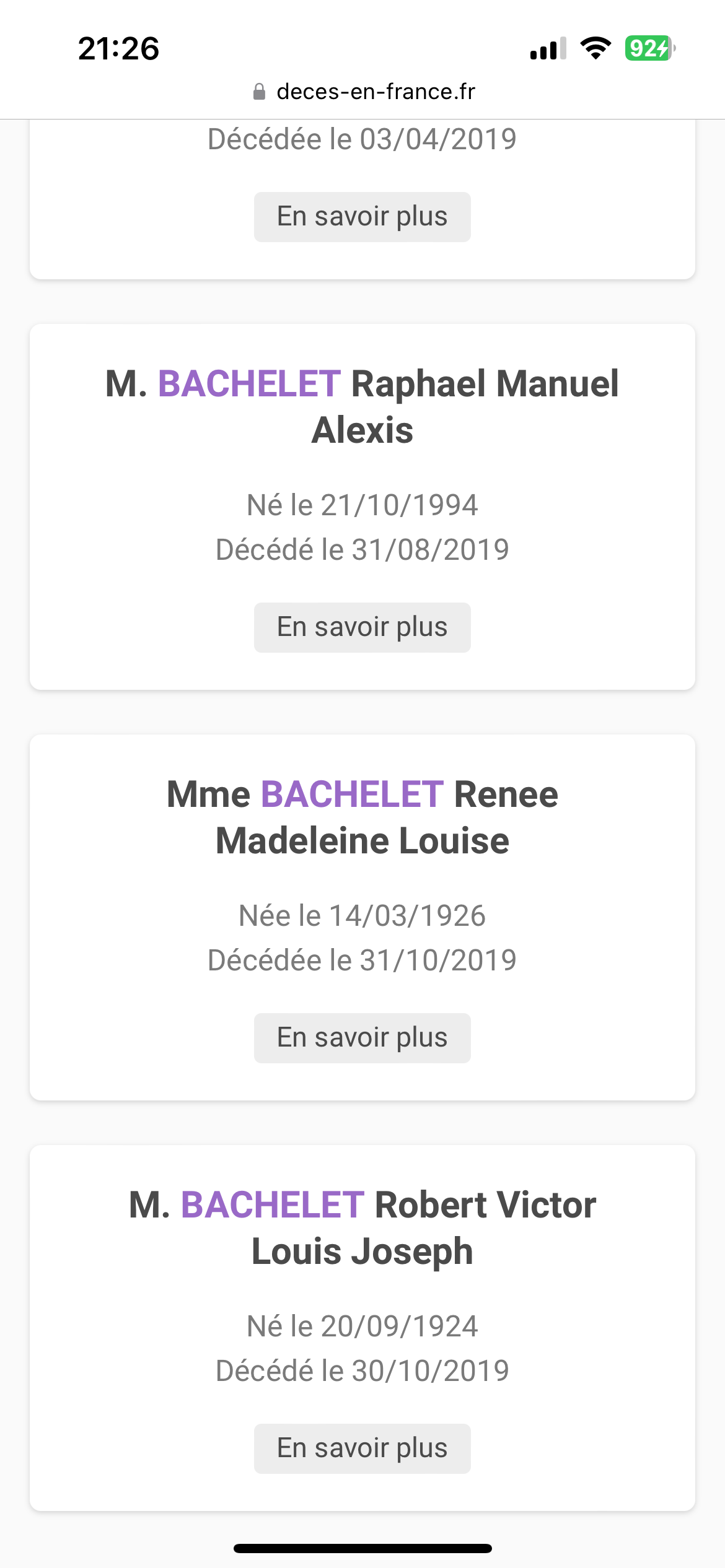The width and height of the screenshot is (725, 1568).
Task: Tap En savoir plus under Décédée le 03/04/2019
Action: 362,217
